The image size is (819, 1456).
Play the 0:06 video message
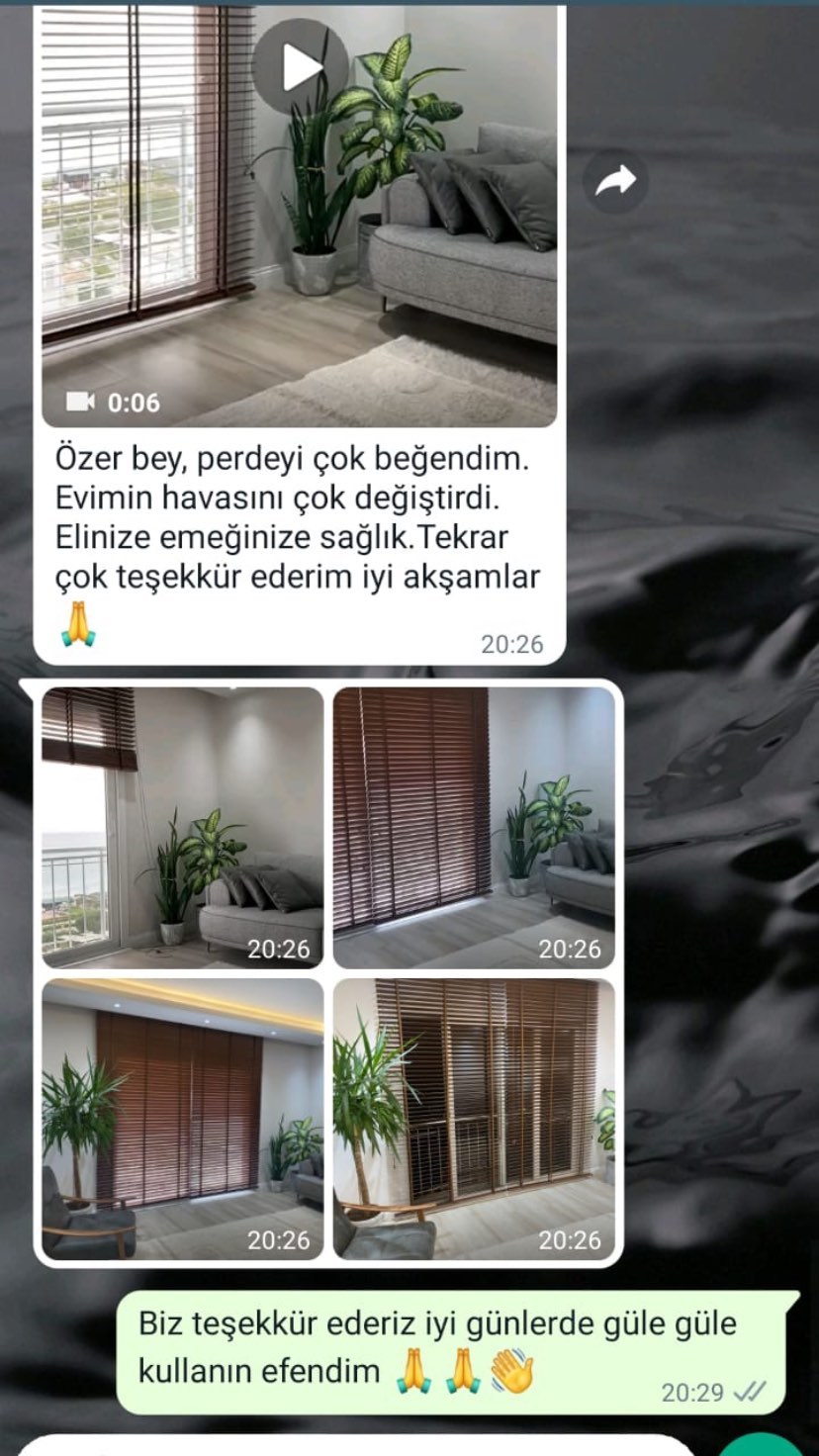point(300,66)
